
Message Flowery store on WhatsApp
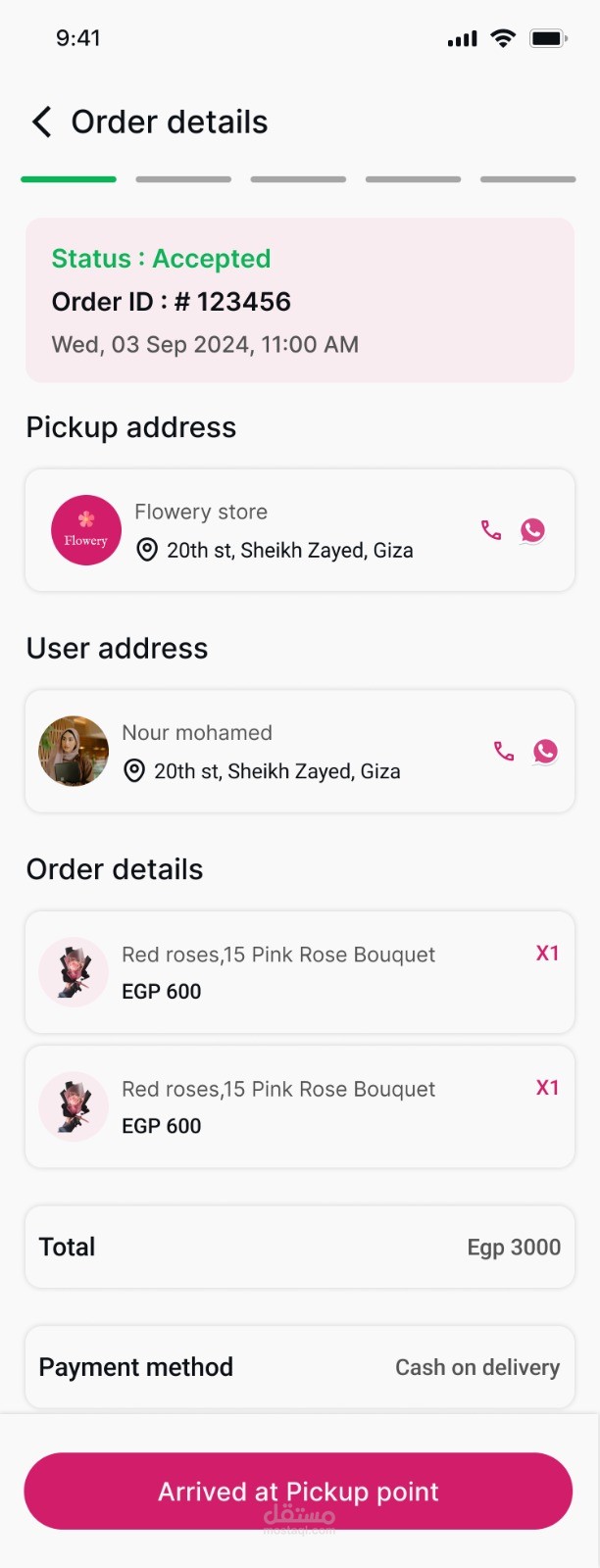532,530
